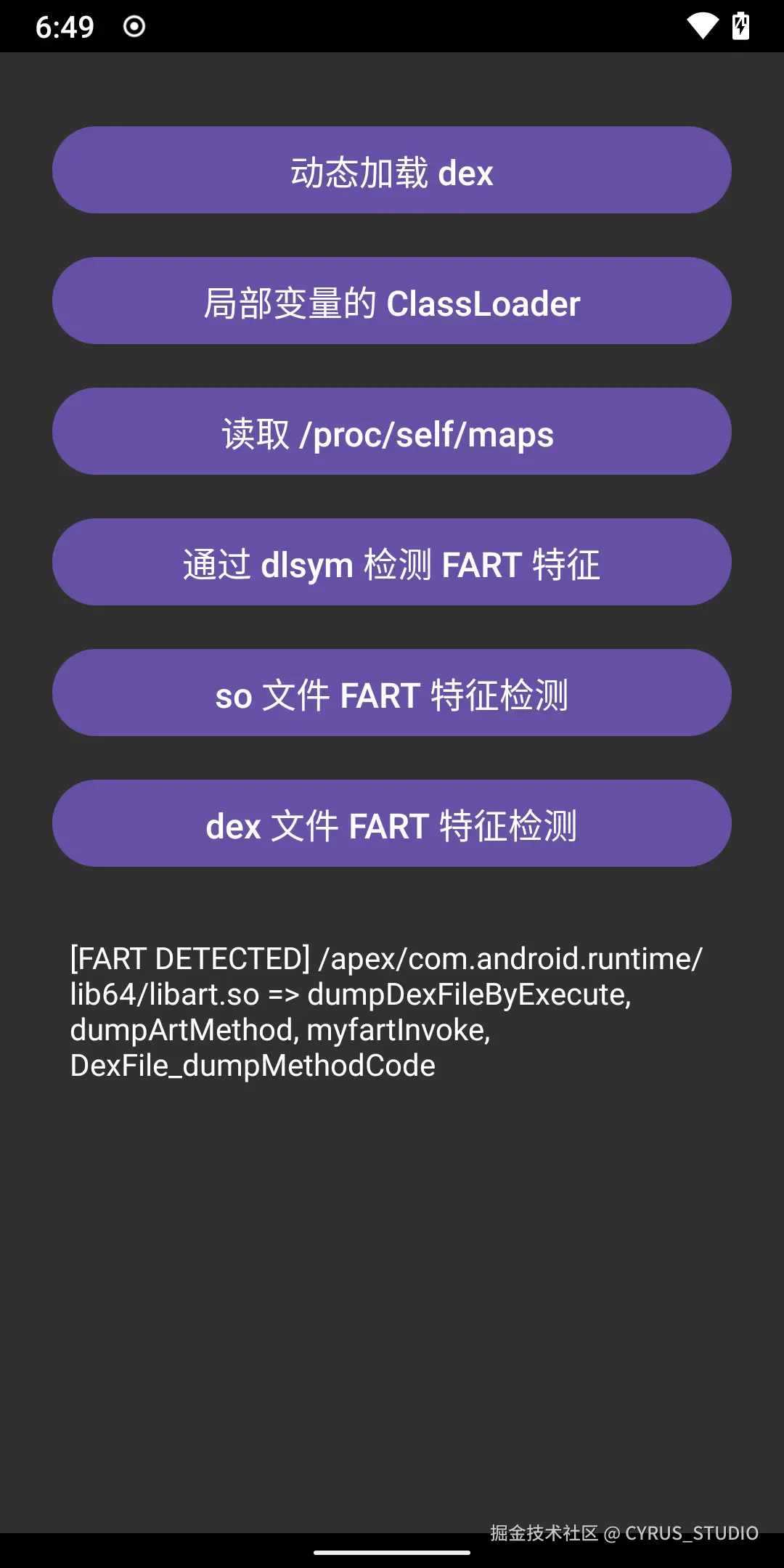Tap the 局部变量的 ClassLoader button
The height and width of the screenshot is (1568, 784).
point(392,301)
